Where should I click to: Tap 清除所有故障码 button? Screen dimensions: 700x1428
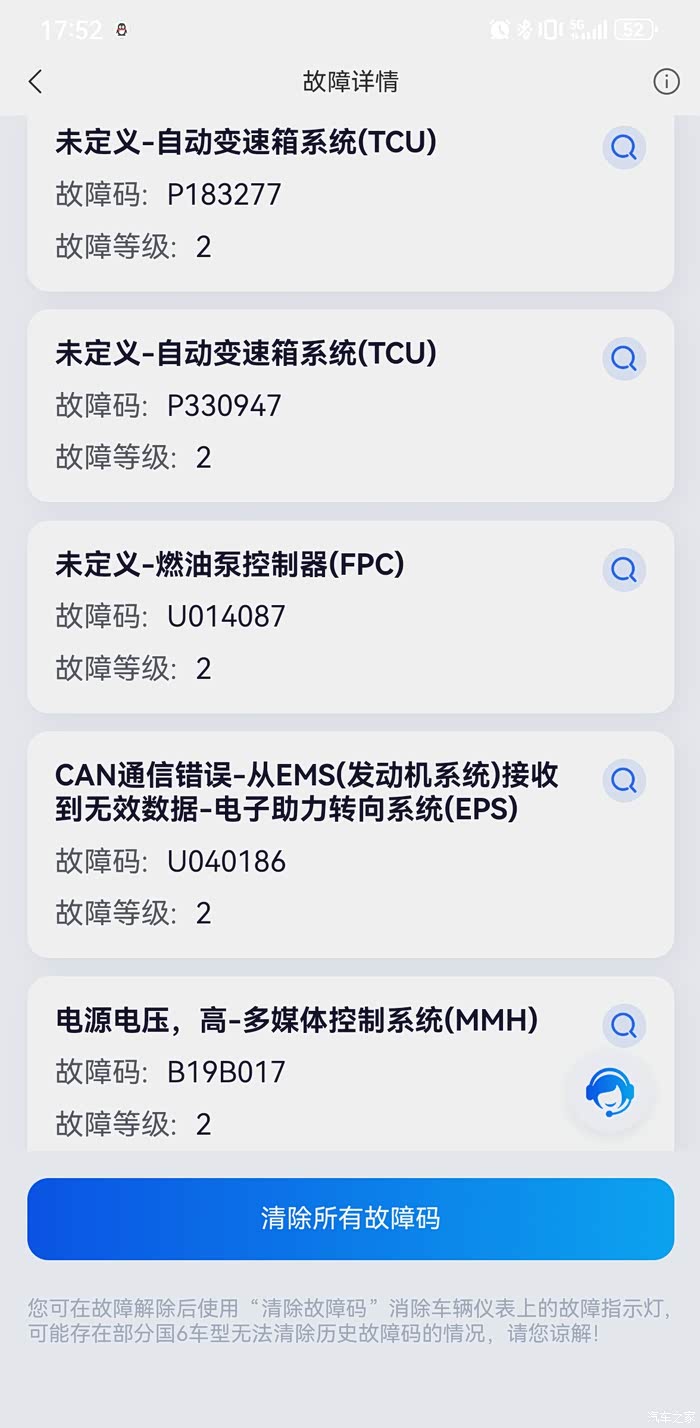pyautogui.click(x=350, y=1218)
